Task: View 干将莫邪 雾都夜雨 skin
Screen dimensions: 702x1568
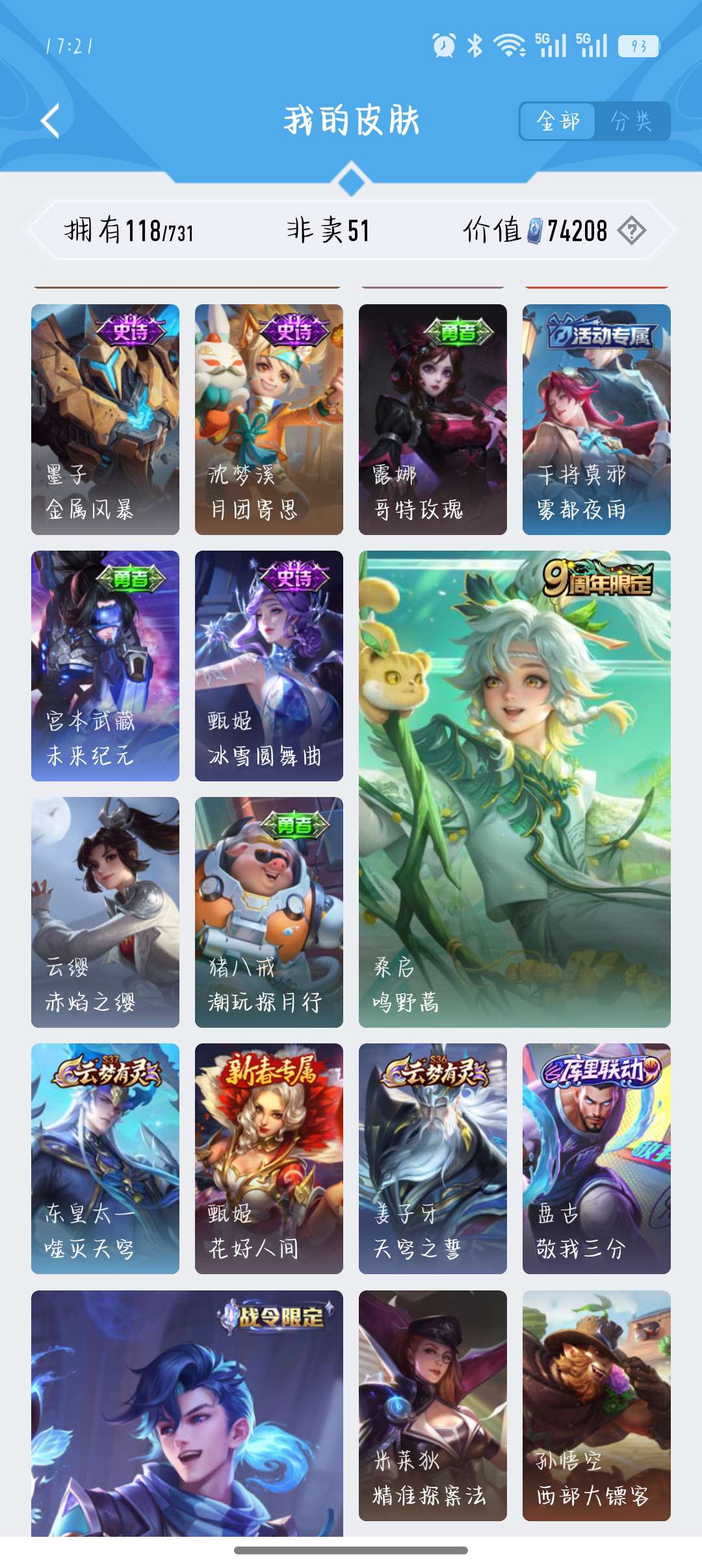Action: point(597,419)
